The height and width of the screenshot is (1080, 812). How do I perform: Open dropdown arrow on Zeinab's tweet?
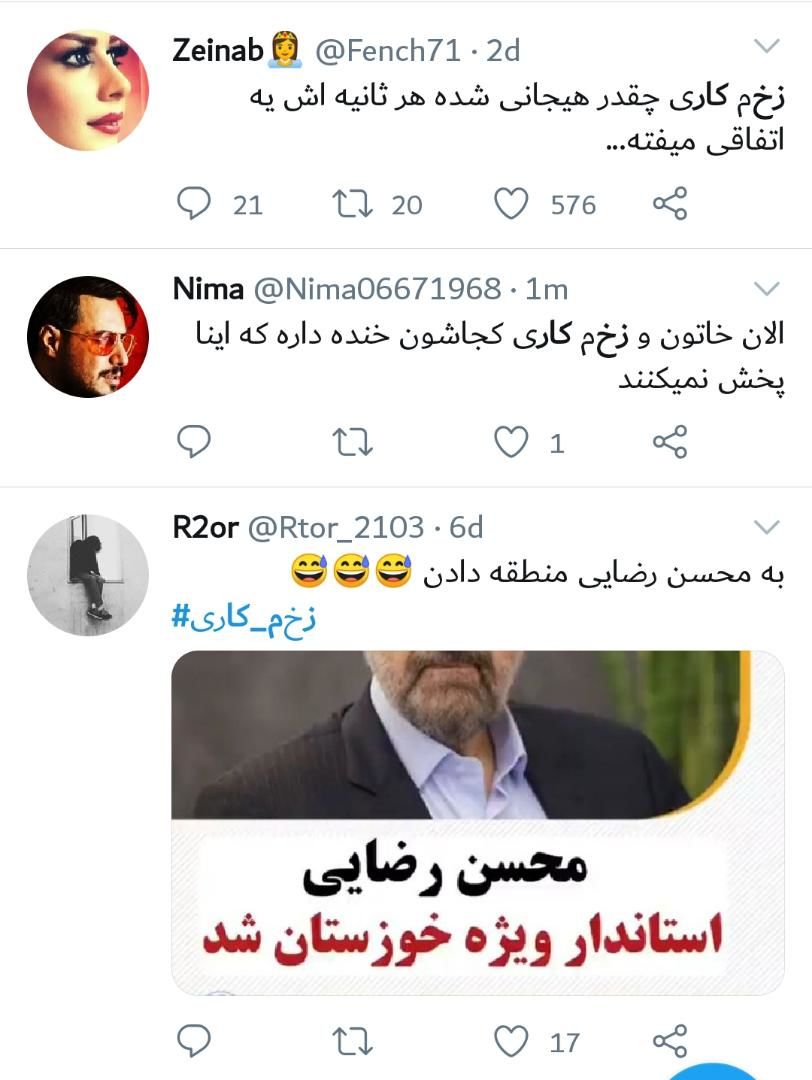point(766,46)
